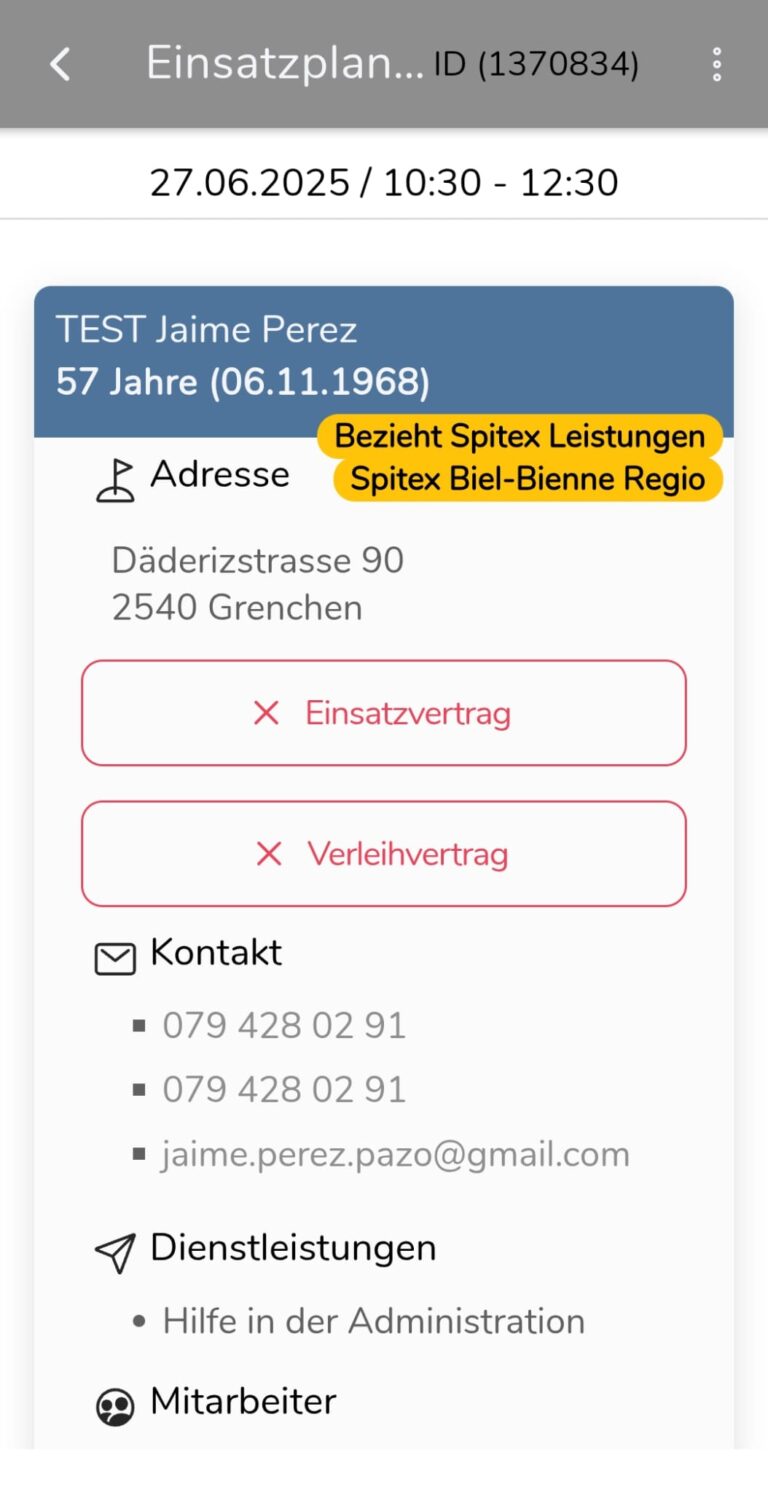Open the three-dot overflow menu

pos(716,65)
